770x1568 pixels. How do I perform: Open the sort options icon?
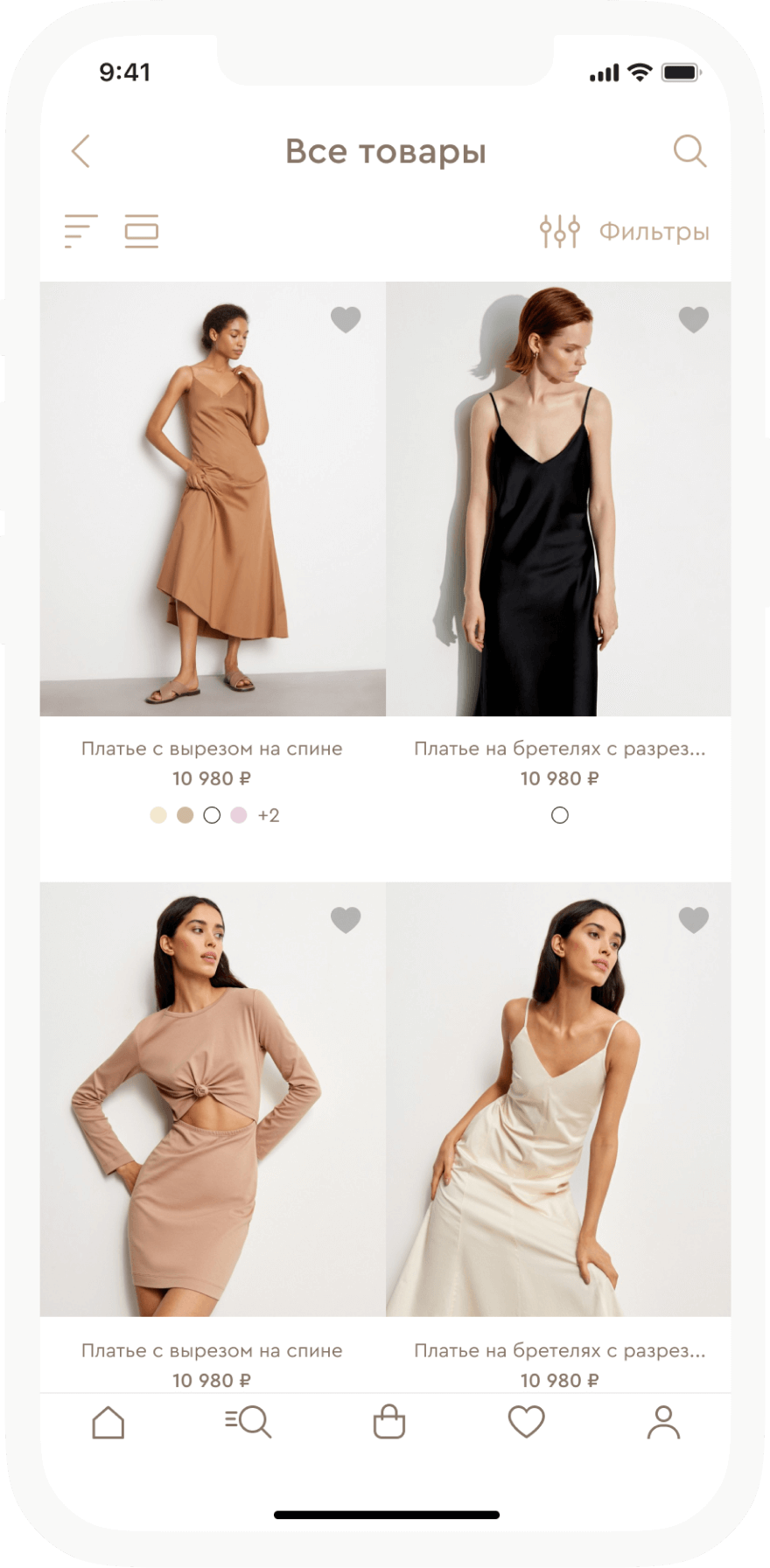tap(80, 232)
